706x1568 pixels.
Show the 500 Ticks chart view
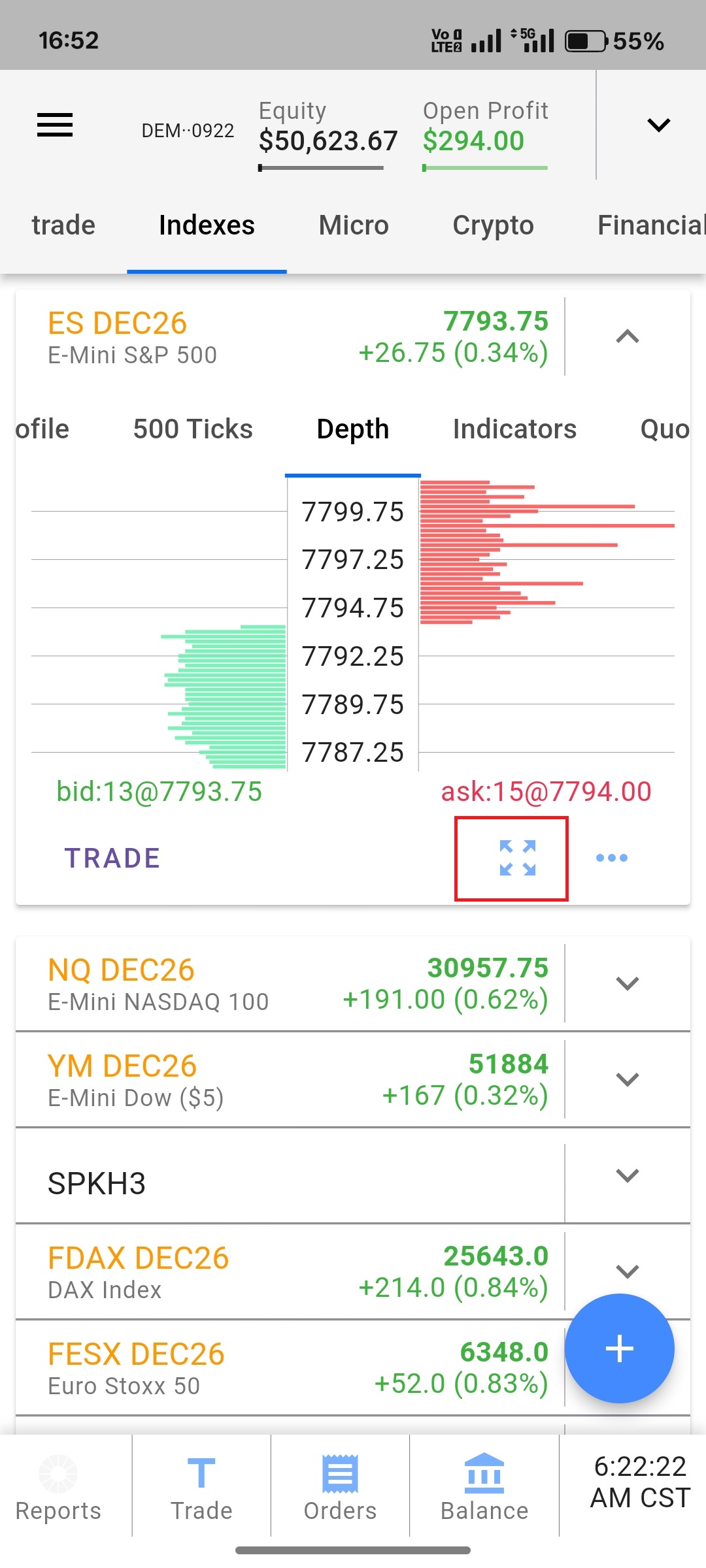193,429
